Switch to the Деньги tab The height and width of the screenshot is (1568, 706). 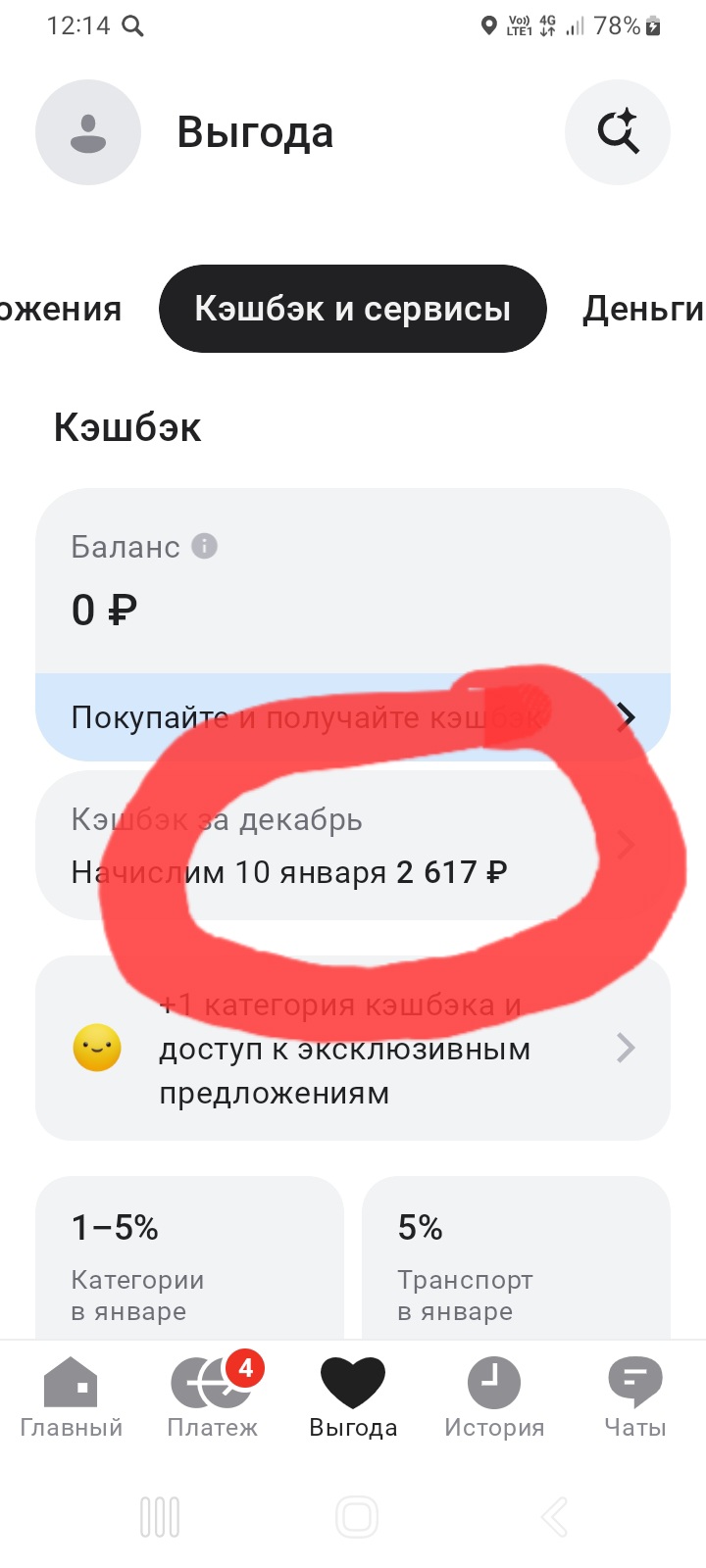[x=642, y=309]
